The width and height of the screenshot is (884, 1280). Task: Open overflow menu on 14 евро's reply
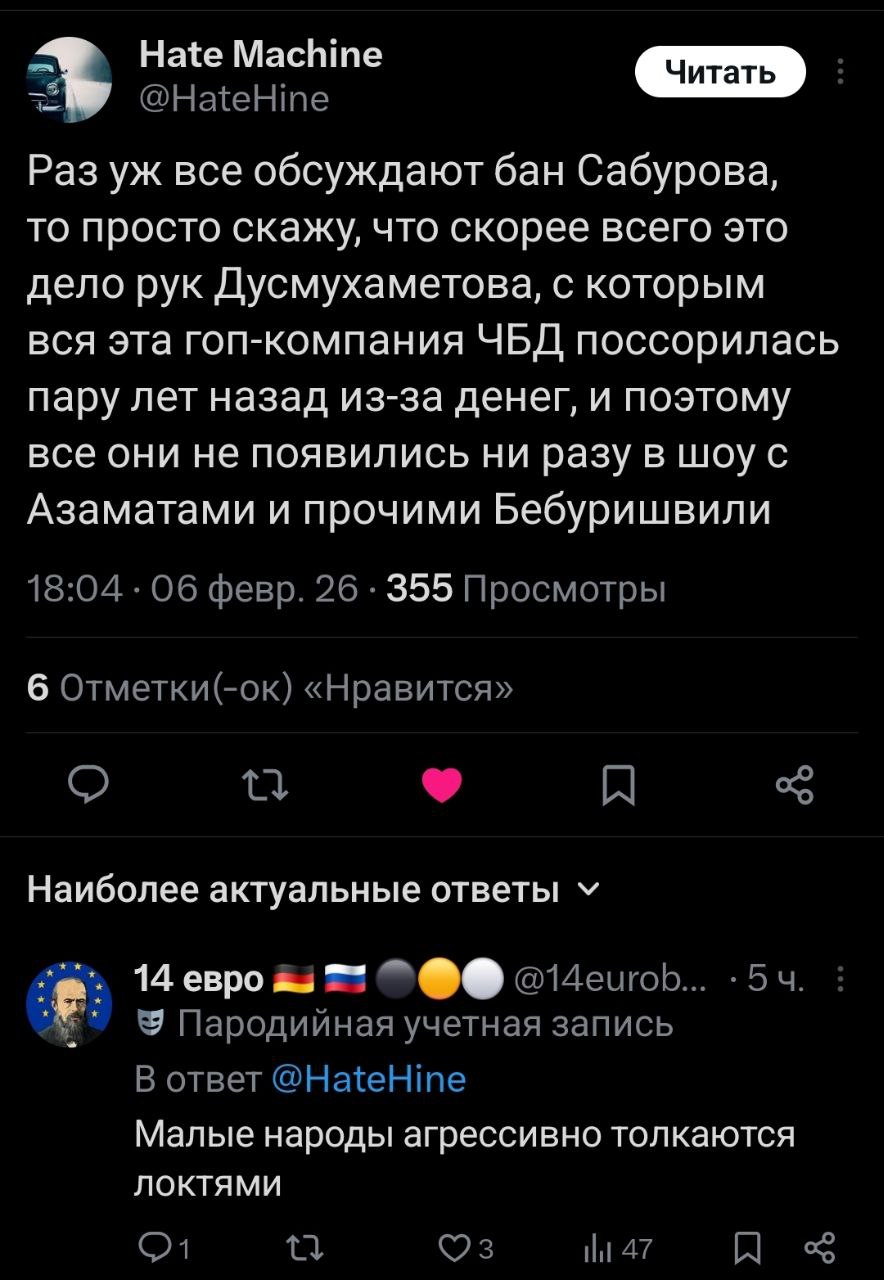point(840,980)
